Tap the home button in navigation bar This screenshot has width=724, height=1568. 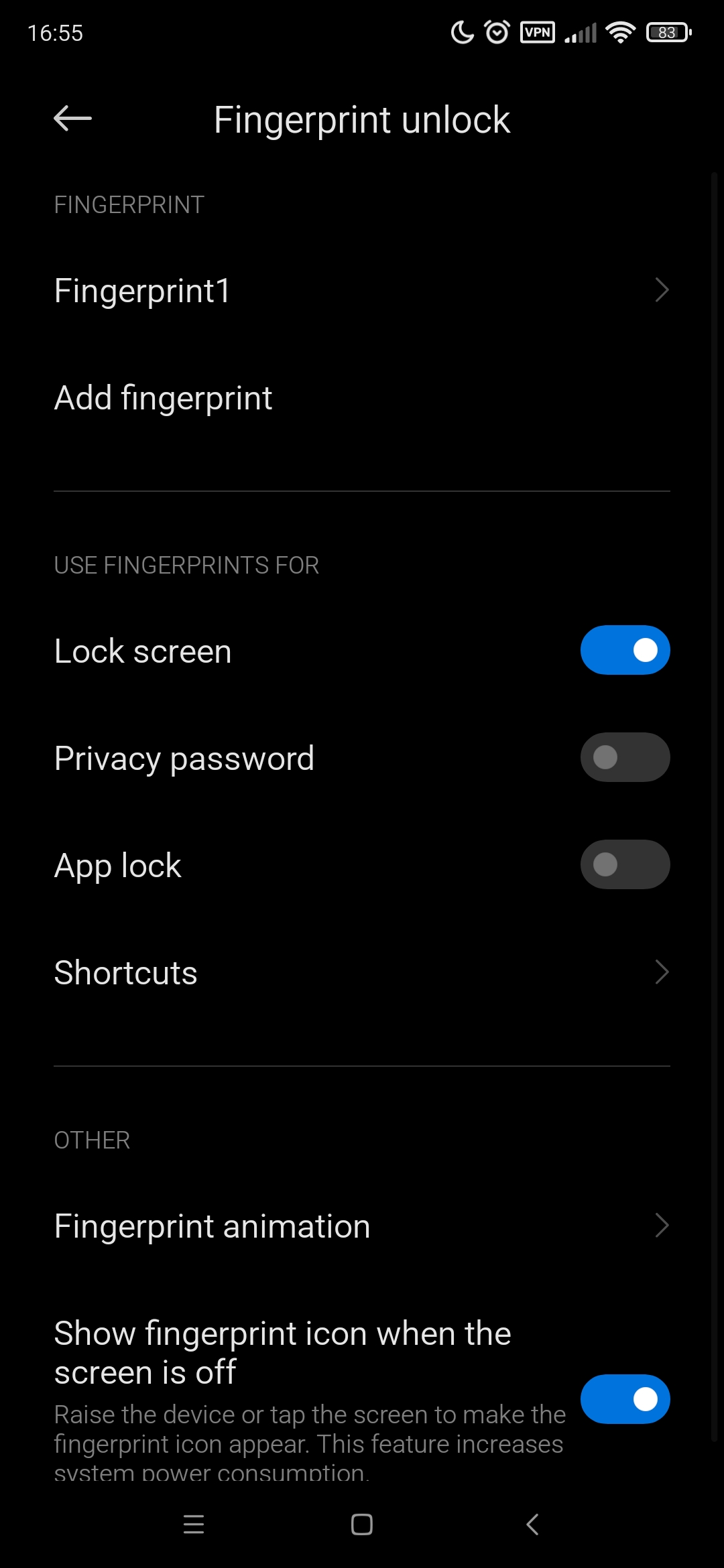click(x=362, y=1524)
